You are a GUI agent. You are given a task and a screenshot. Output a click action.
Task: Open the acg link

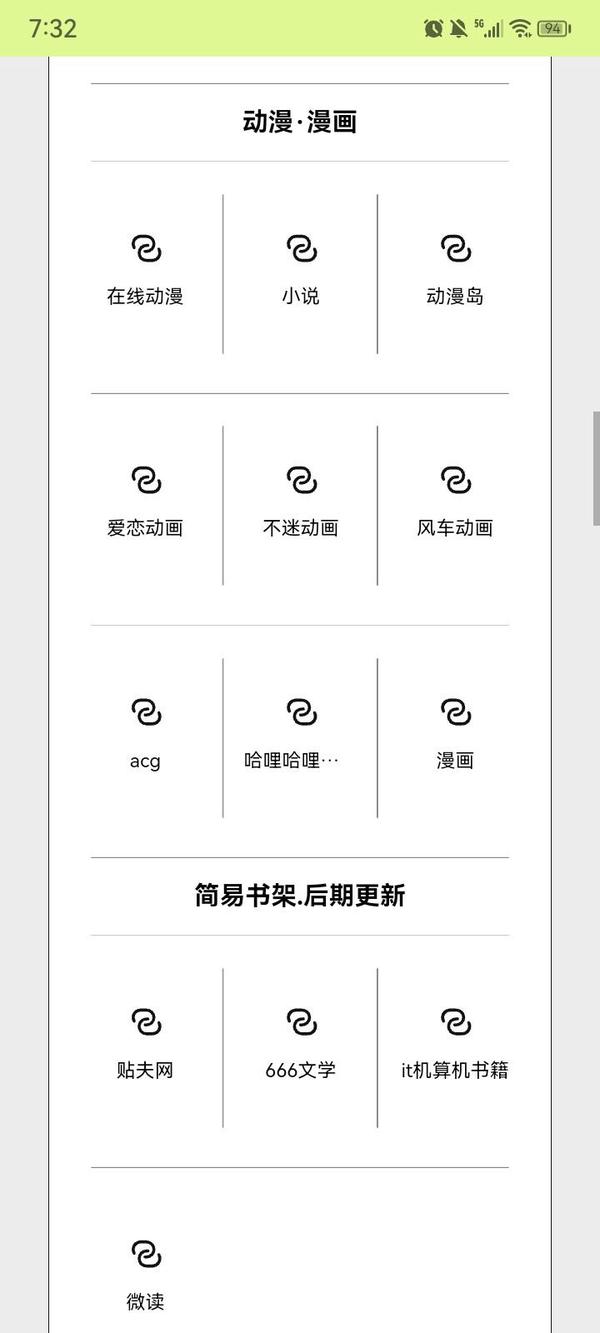pyautogui.click(x=145, y=735)
